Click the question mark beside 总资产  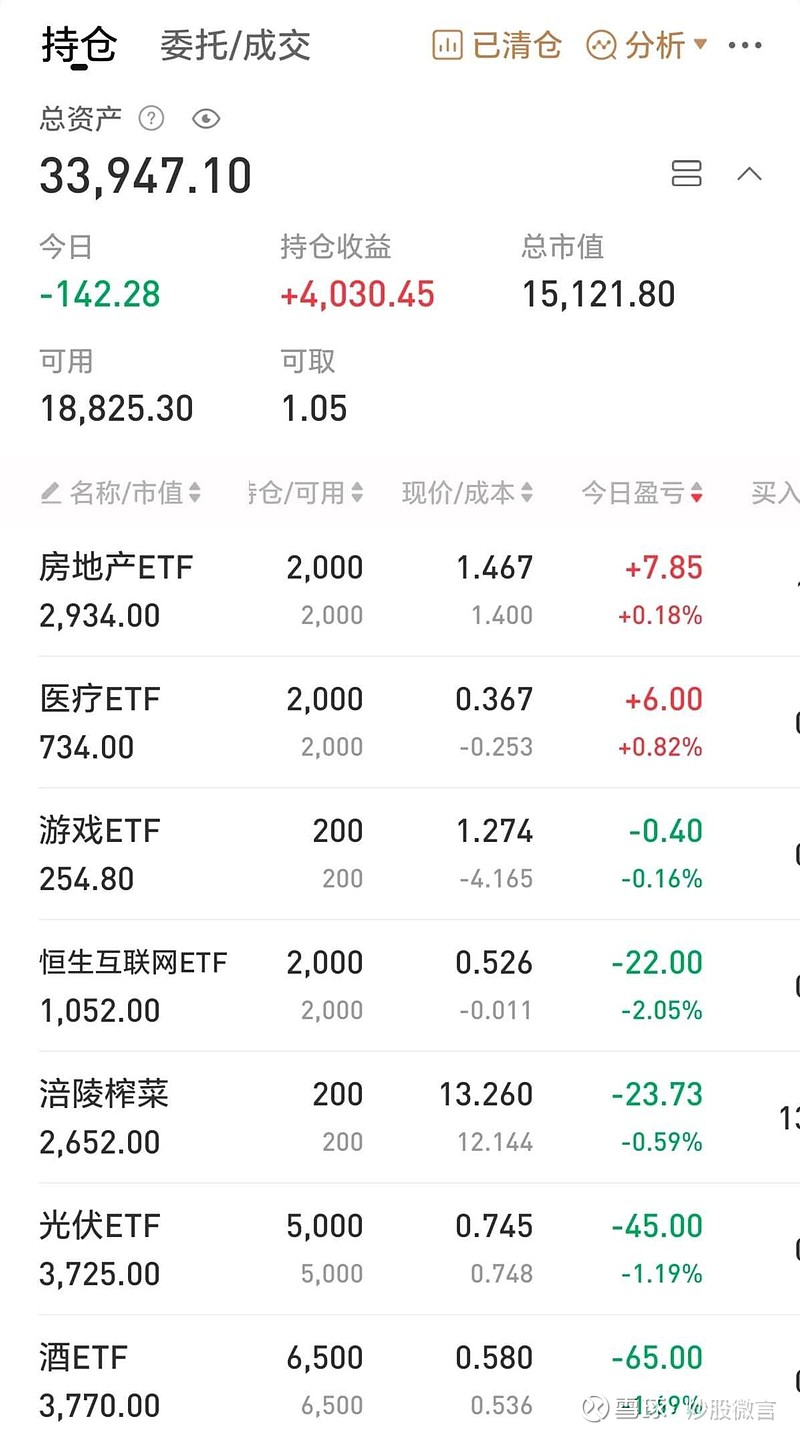tap(150, 119)
